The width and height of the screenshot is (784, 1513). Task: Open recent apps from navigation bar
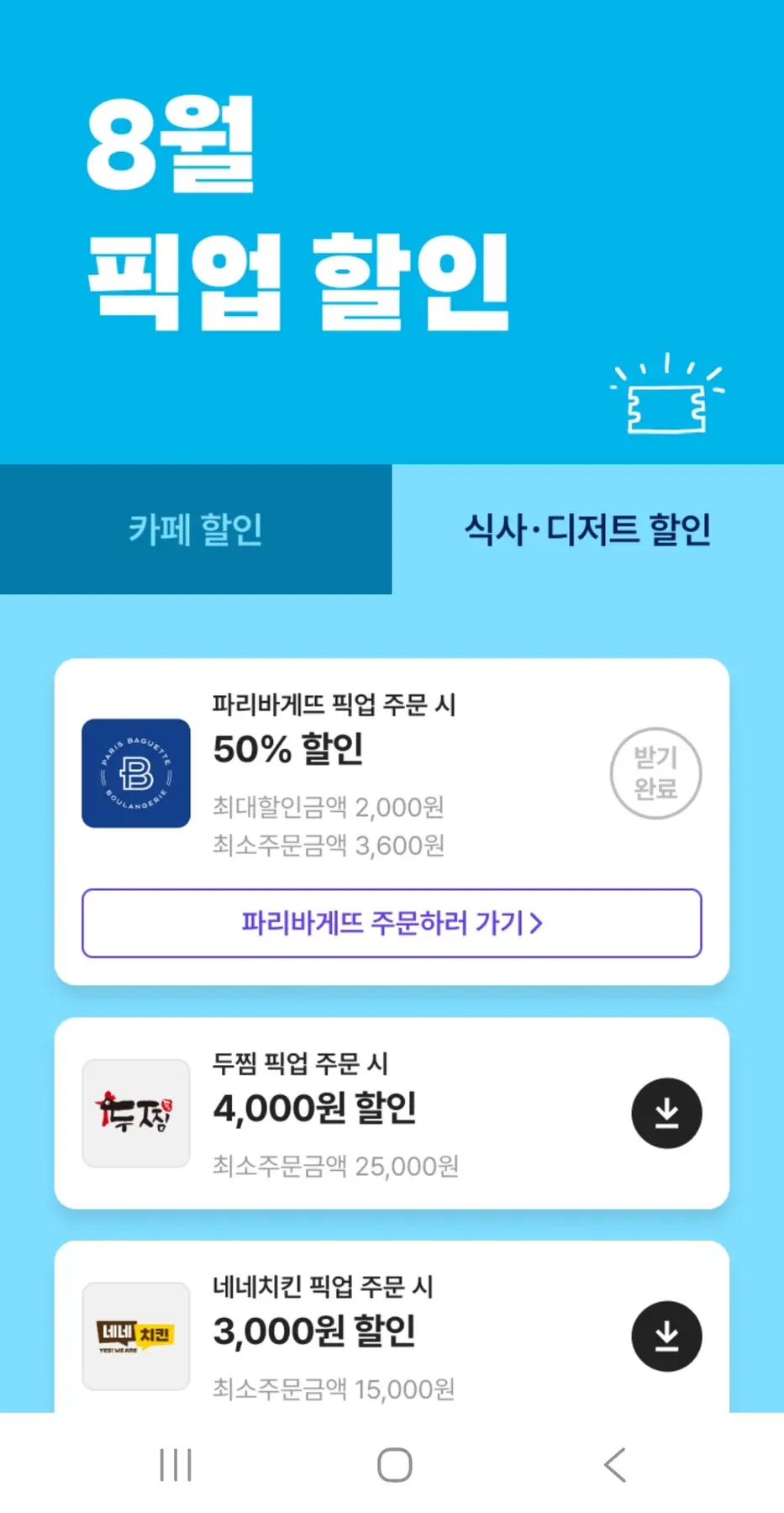(176, 1465)
